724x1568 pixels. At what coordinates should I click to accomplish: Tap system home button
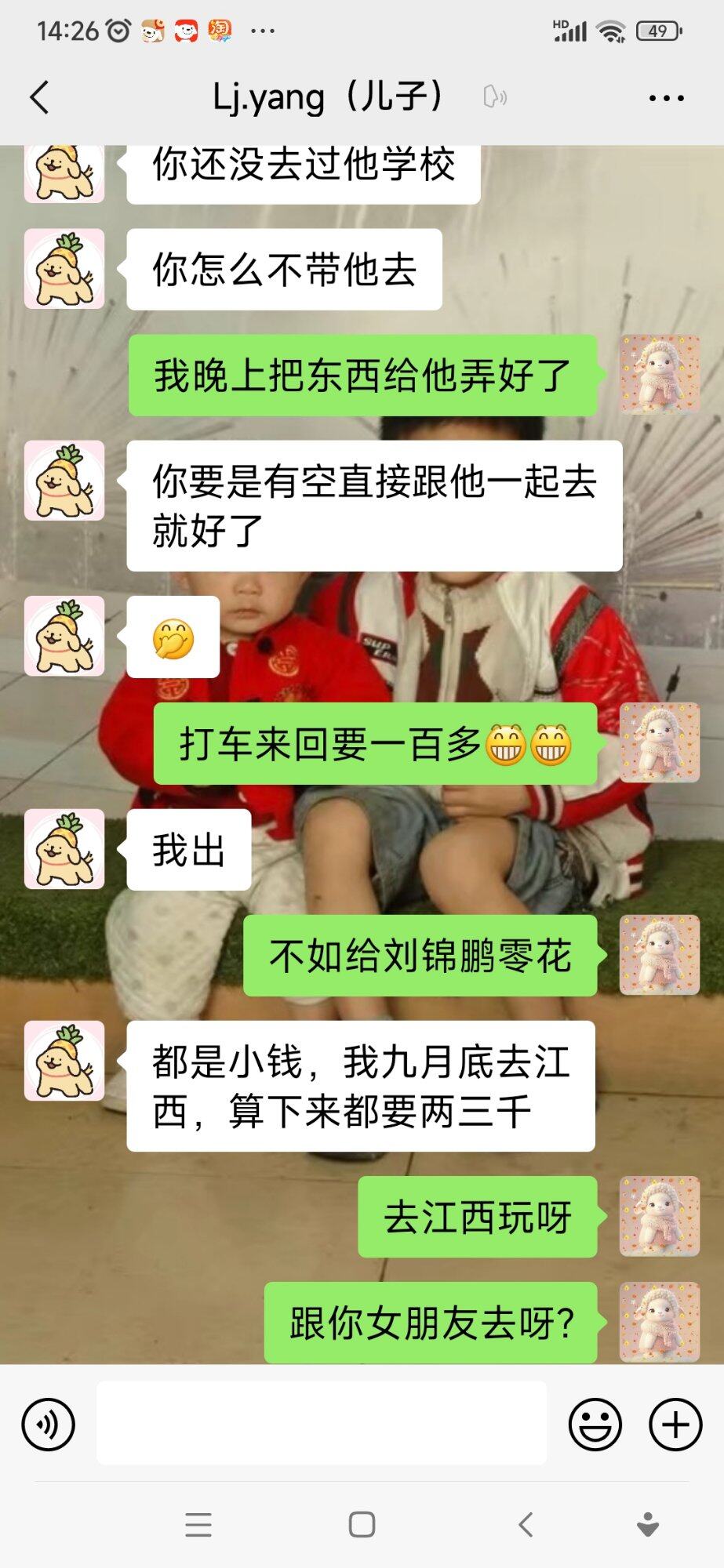(x=362, y=1525)
